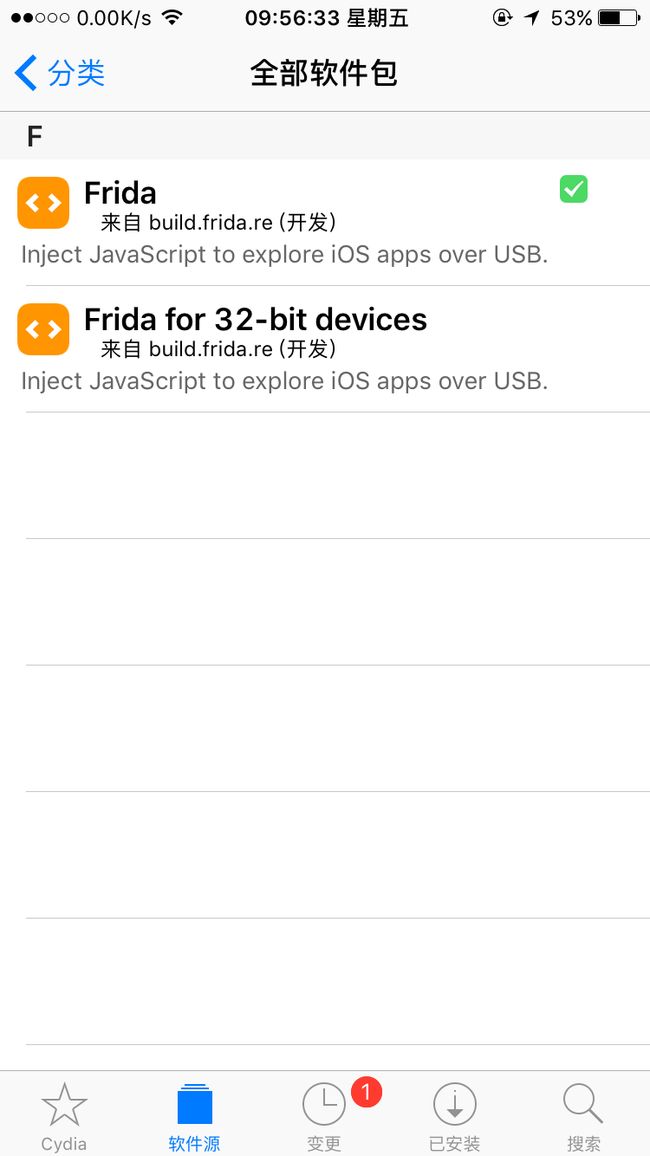Open the Frida package

(x=325, y=223)
